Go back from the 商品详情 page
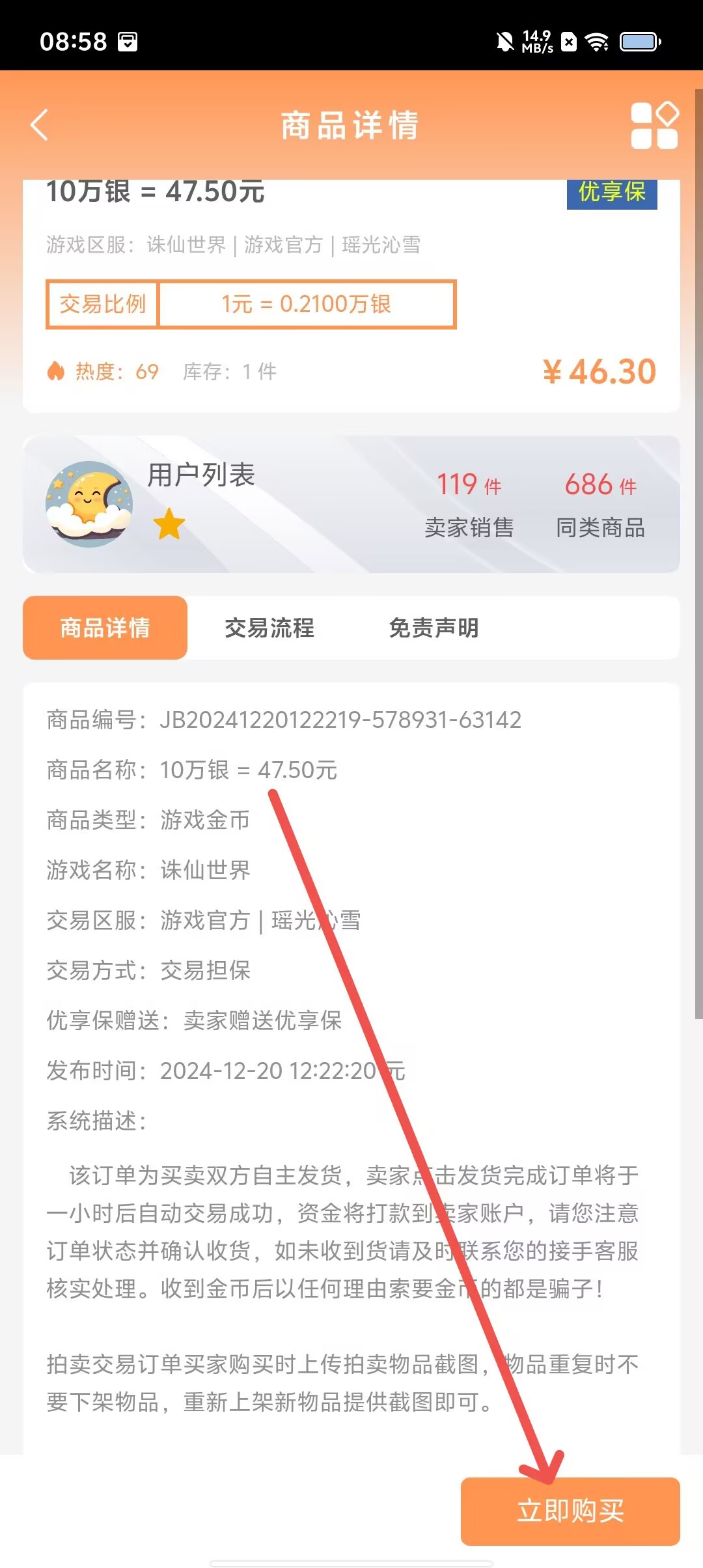Image resolution: width=703 pixels, height=1568 pixels. 40,125
